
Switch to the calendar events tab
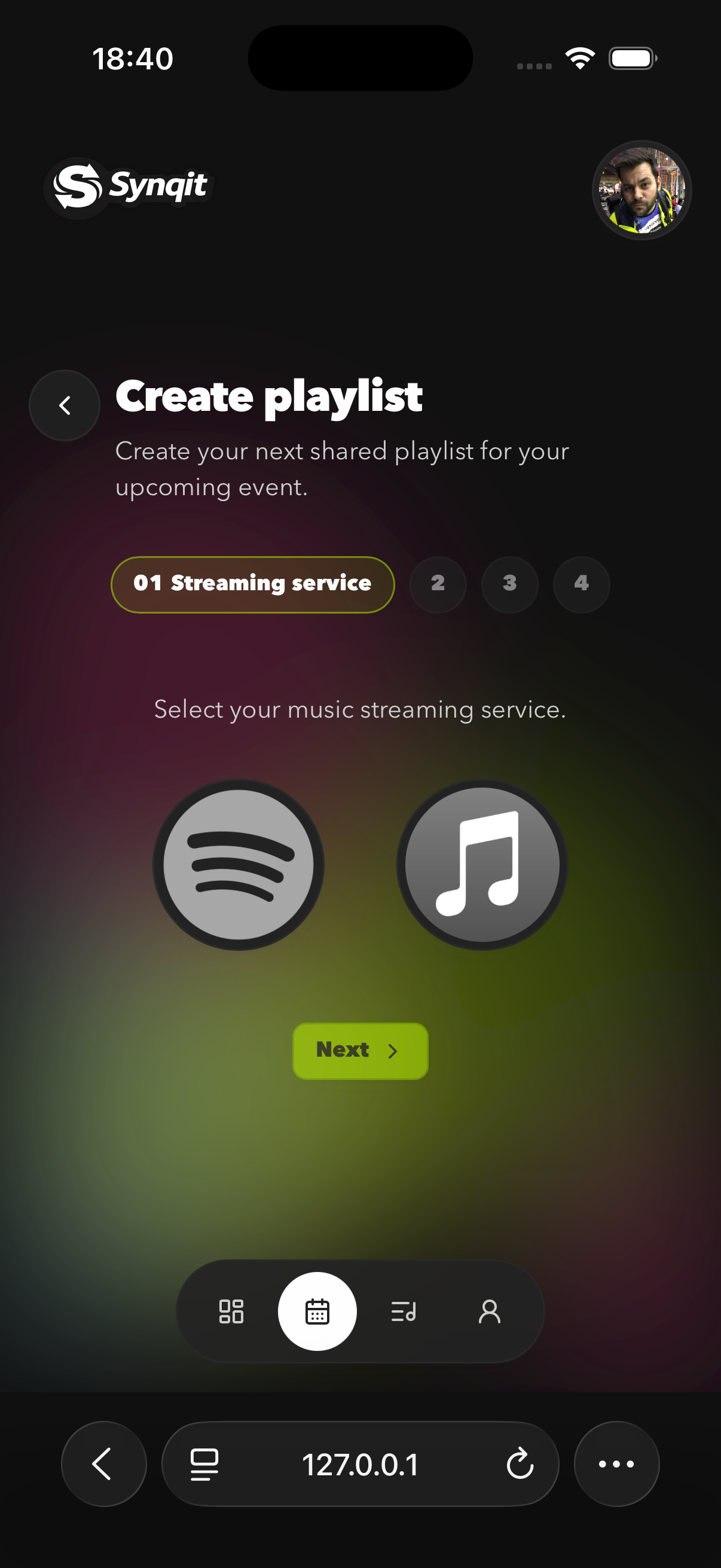point(317,1311)
